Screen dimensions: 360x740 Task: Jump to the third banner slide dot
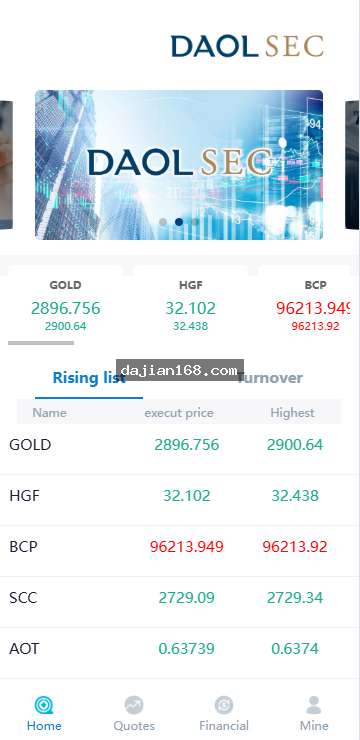(195, 222)
